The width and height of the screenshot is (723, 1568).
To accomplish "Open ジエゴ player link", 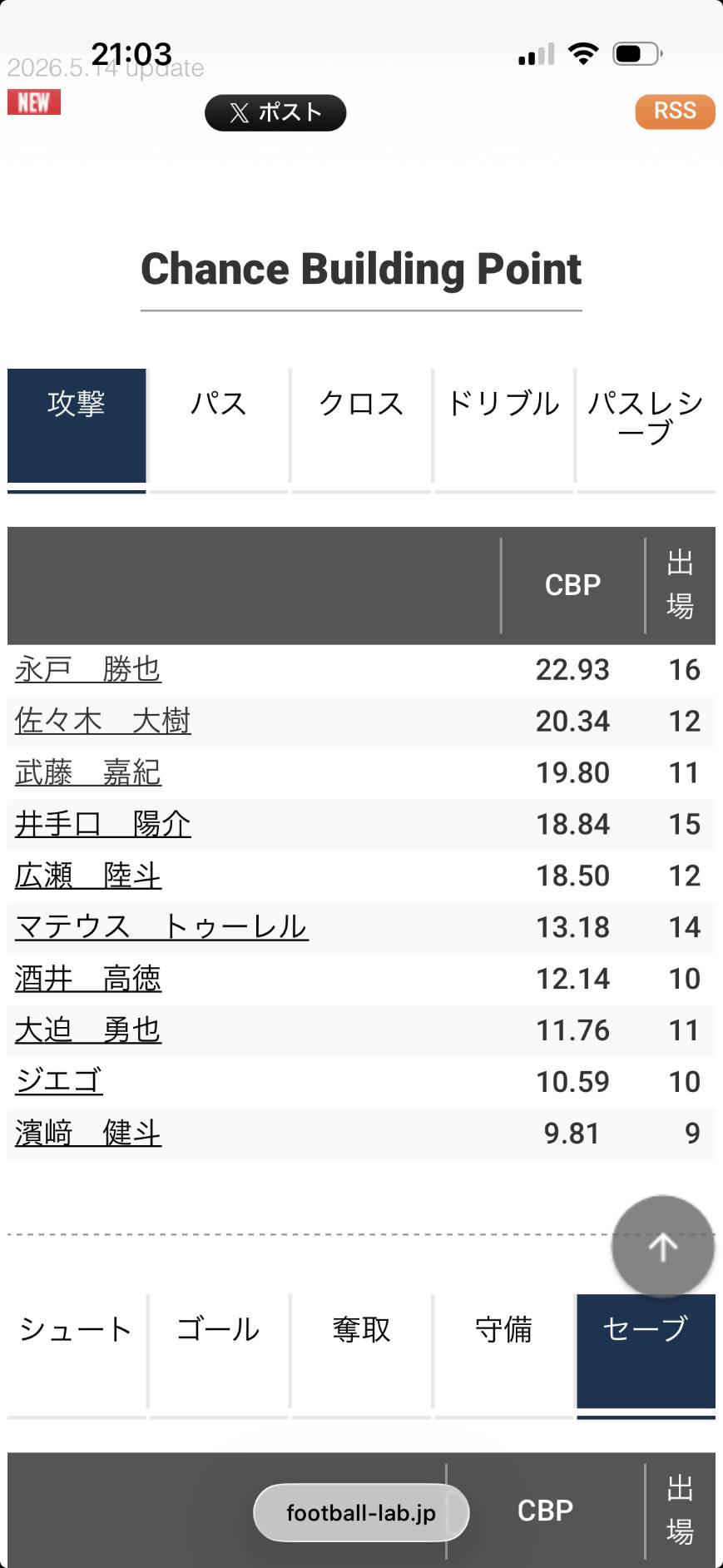I will point(59,1082).
